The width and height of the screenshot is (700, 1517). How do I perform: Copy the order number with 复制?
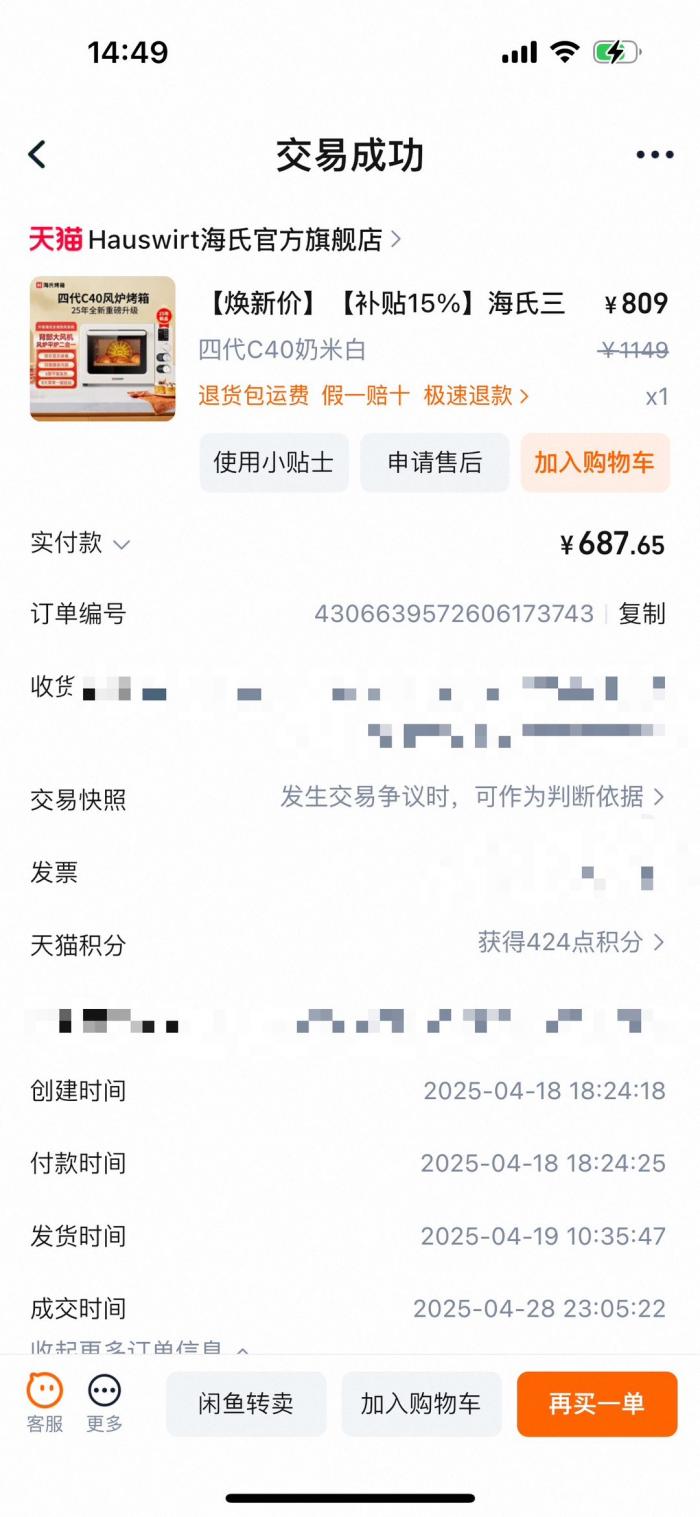point(641,613)
